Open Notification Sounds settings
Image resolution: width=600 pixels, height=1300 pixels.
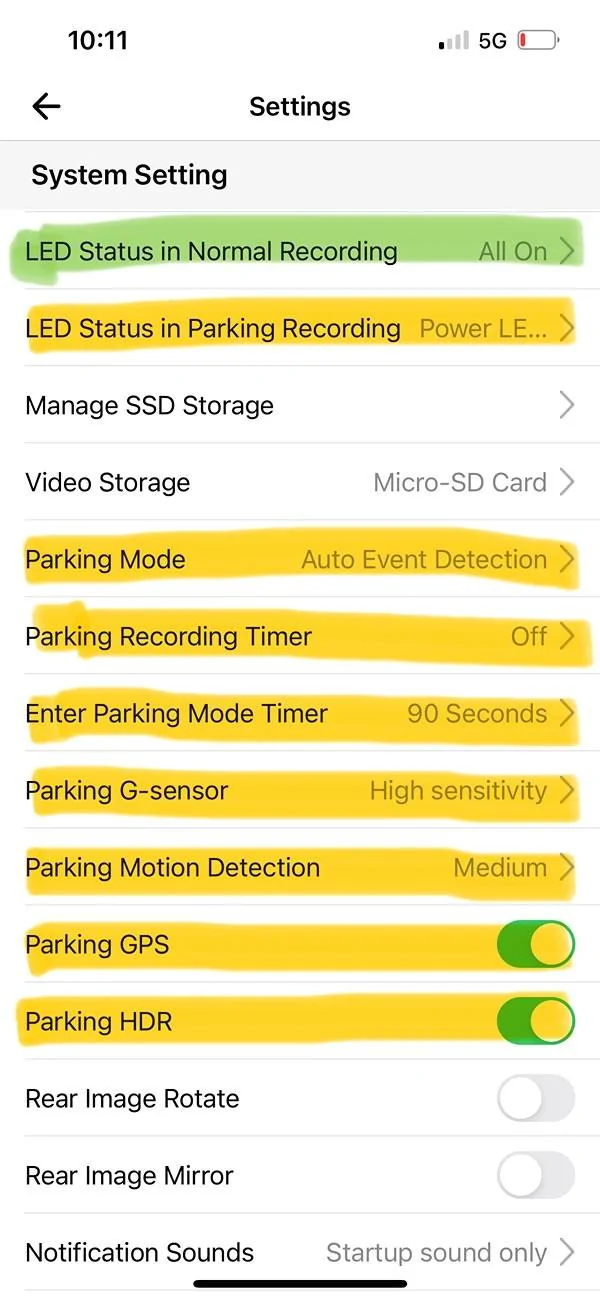(300, 1252)
